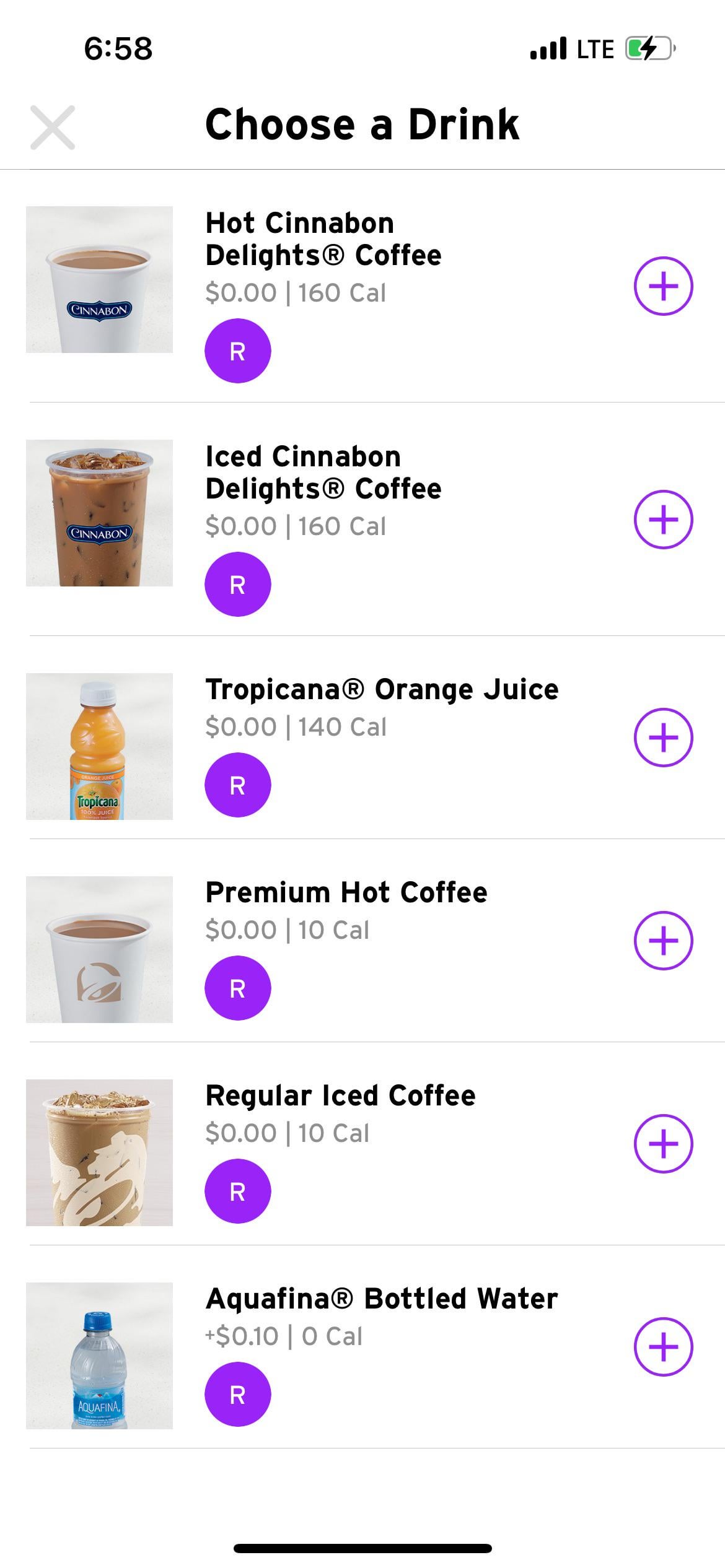This screenshot has height=1568, width=725.
Task: Close the Choose a Drink screen
Action: (53, 128)
